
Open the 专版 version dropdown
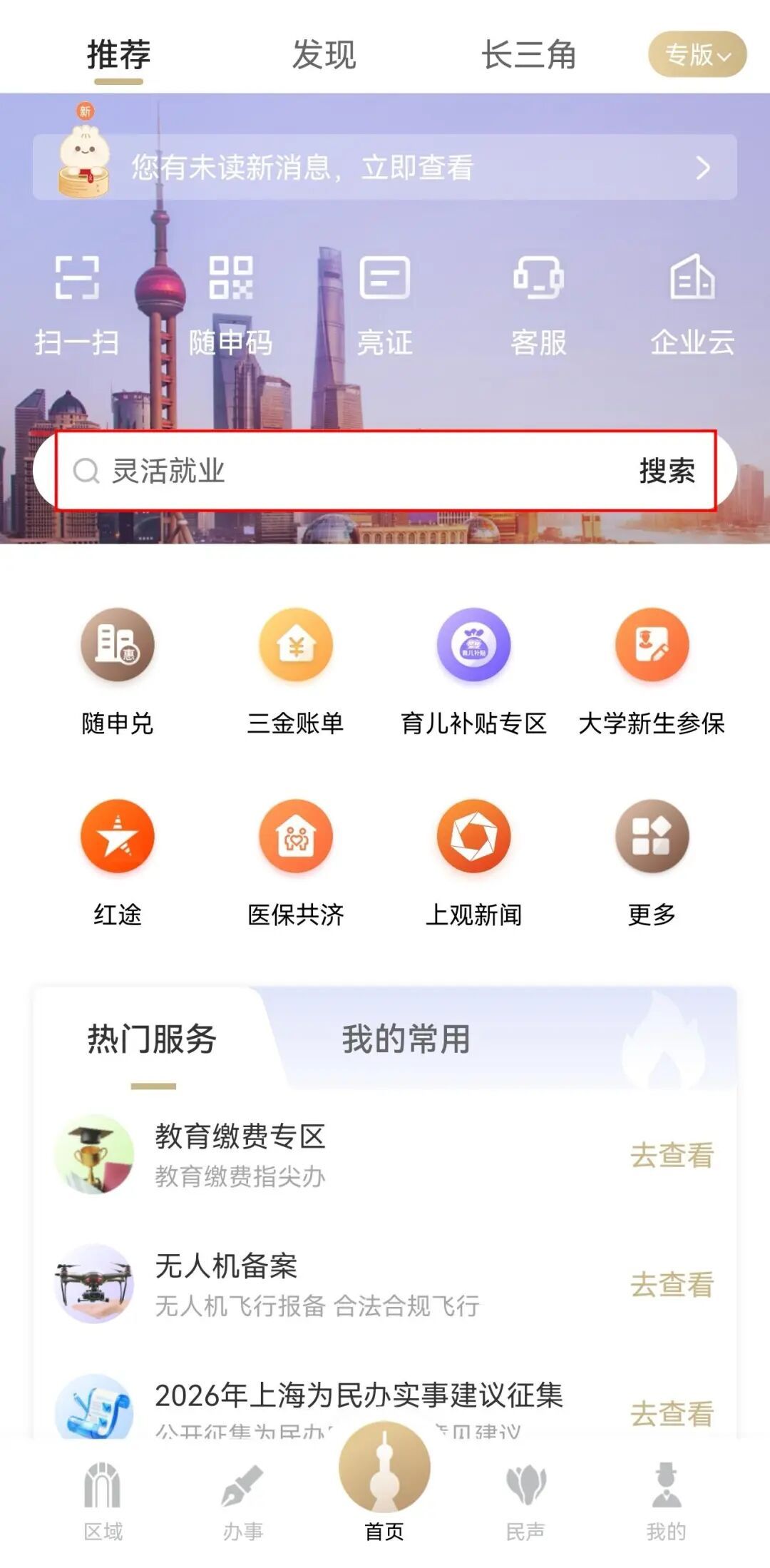[697, 54]
